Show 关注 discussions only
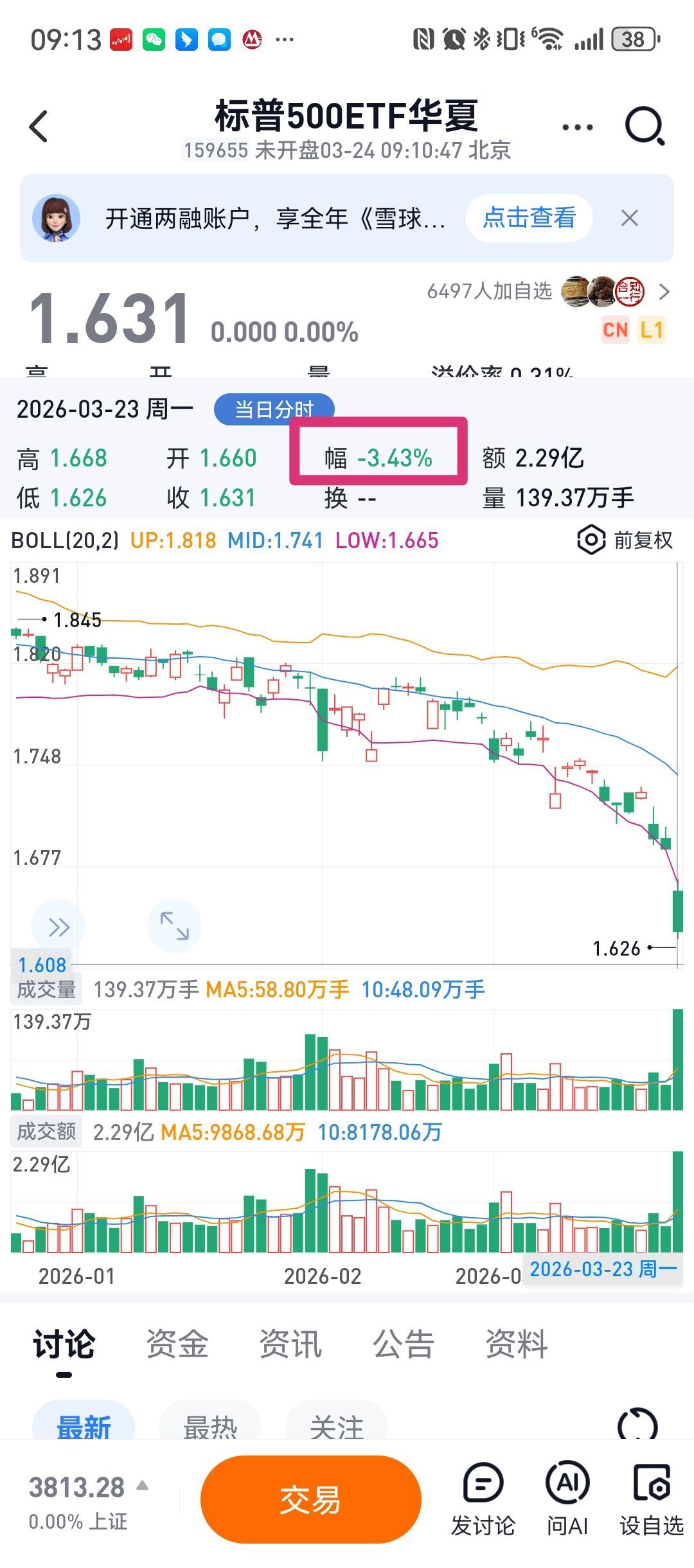694x1568 pixels. coord(337,1427)
